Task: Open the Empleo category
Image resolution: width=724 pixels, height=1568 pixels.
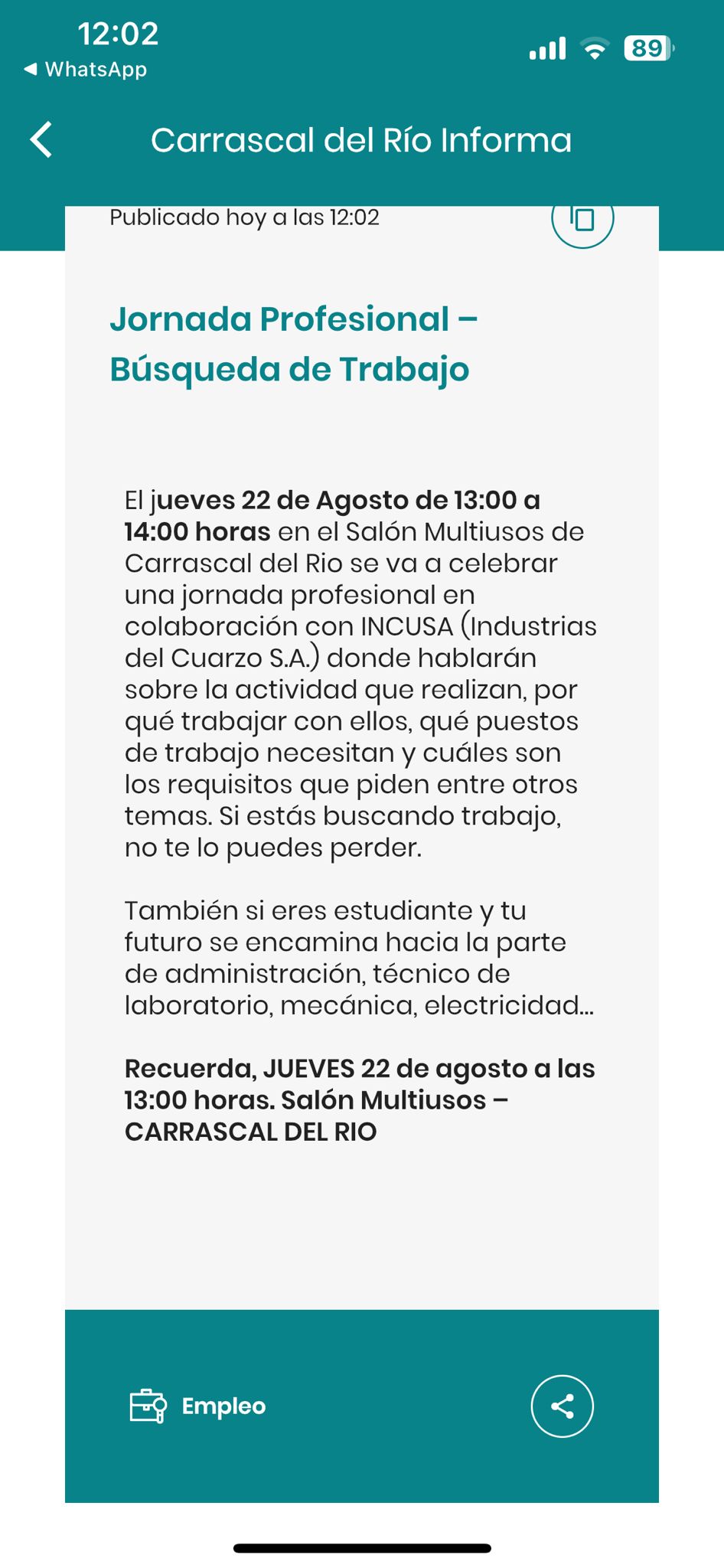Action: 198,1406
